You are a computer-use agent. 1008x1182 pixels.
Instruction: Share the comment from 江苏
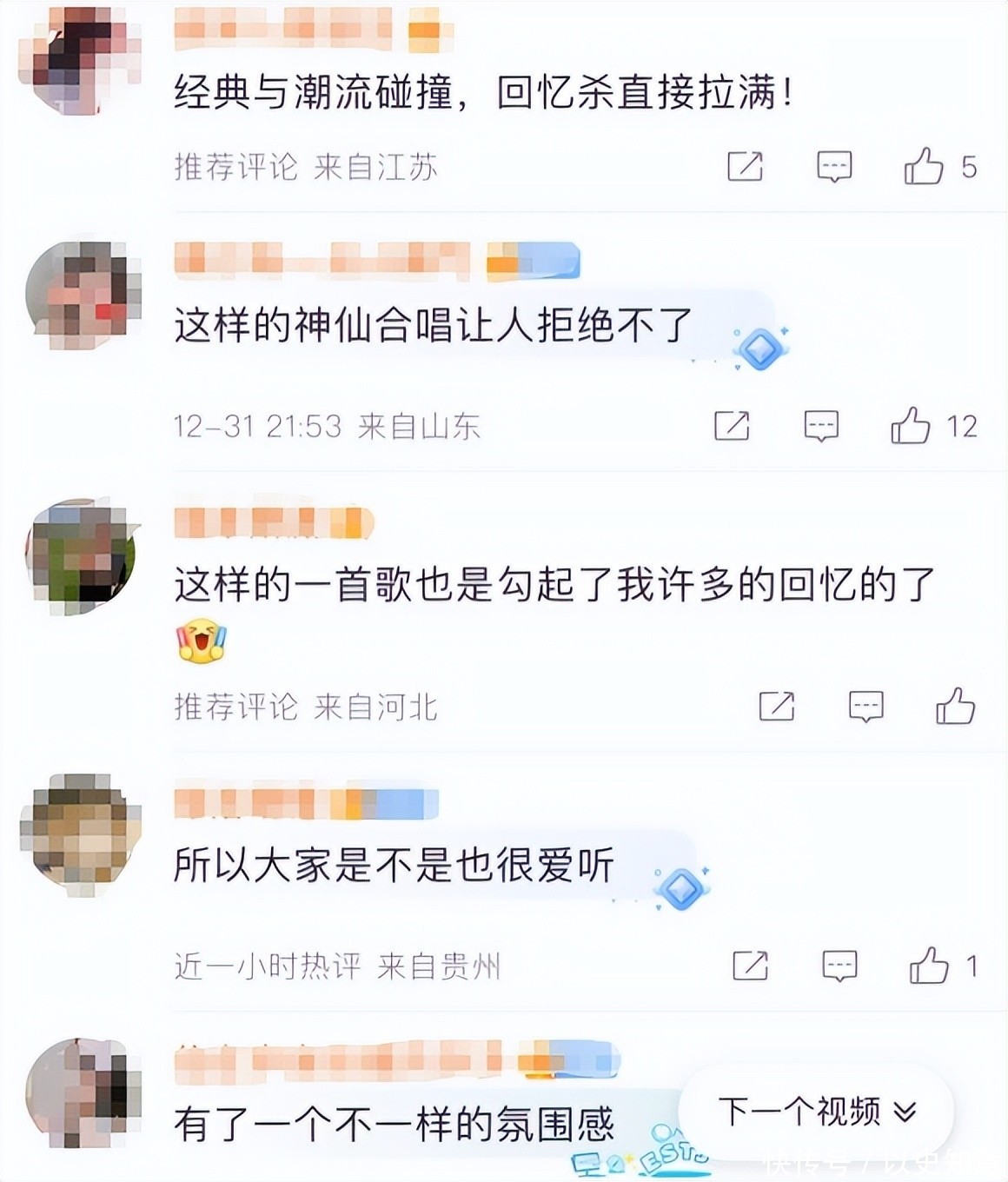click(745, 165)
